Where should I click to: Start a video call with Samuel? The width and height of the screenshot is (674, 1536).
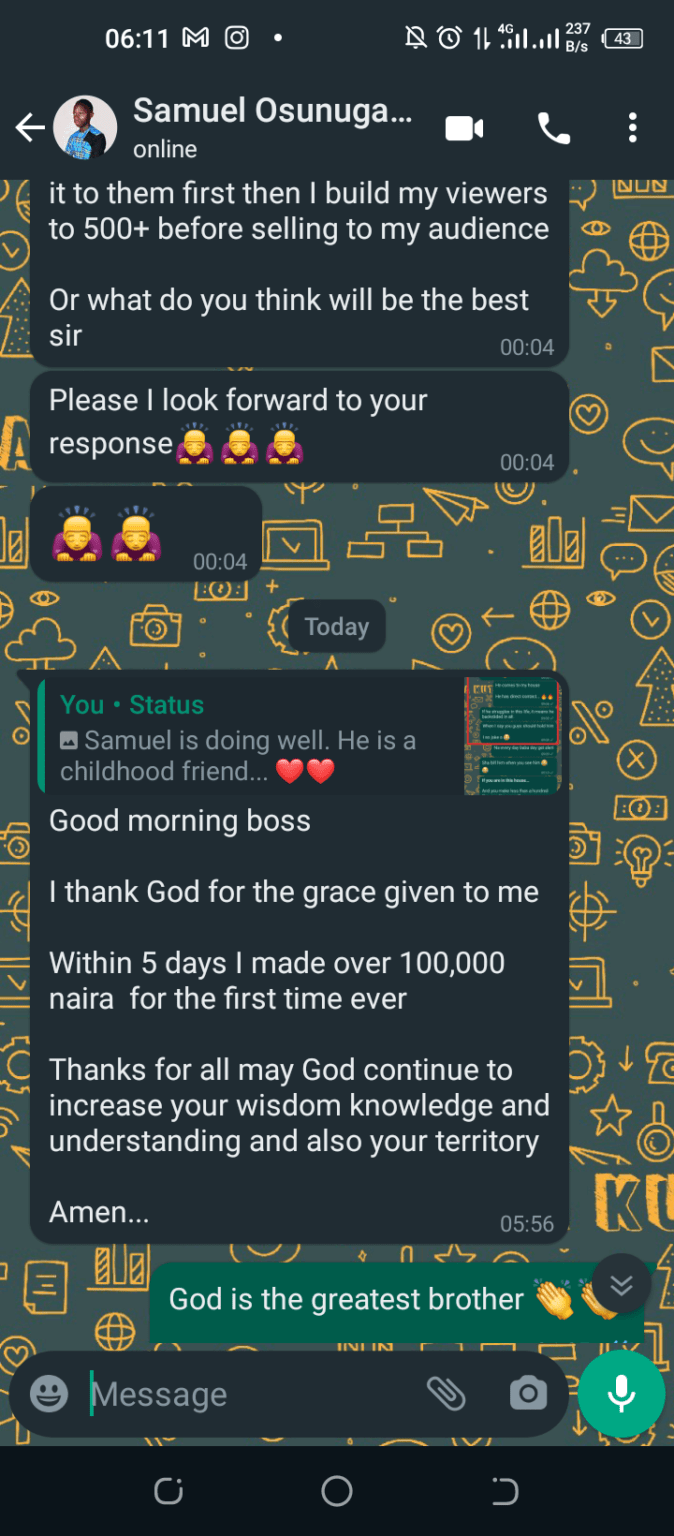click(464, 127)
